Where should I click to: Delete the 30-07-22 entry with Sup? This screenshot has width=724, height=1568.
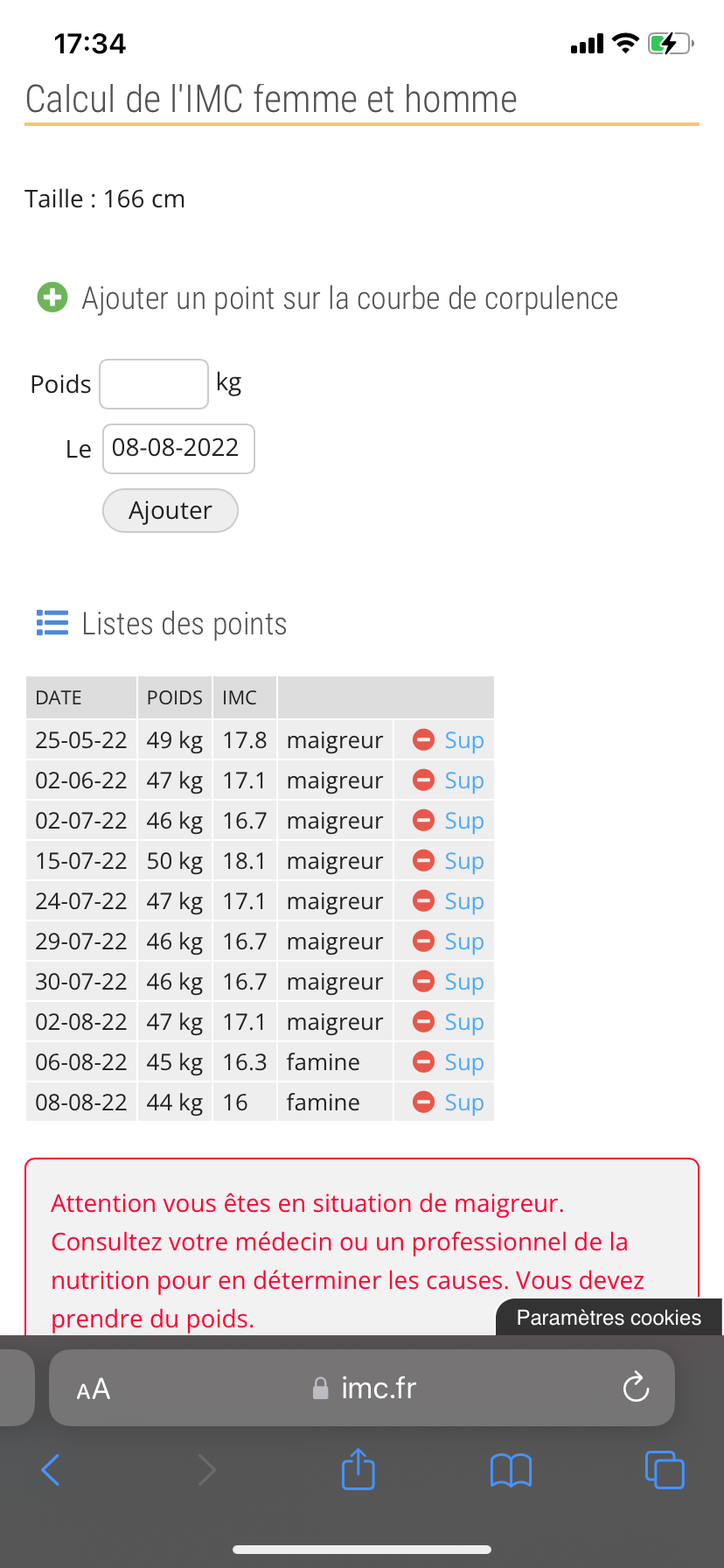click(x=448, y=982)
